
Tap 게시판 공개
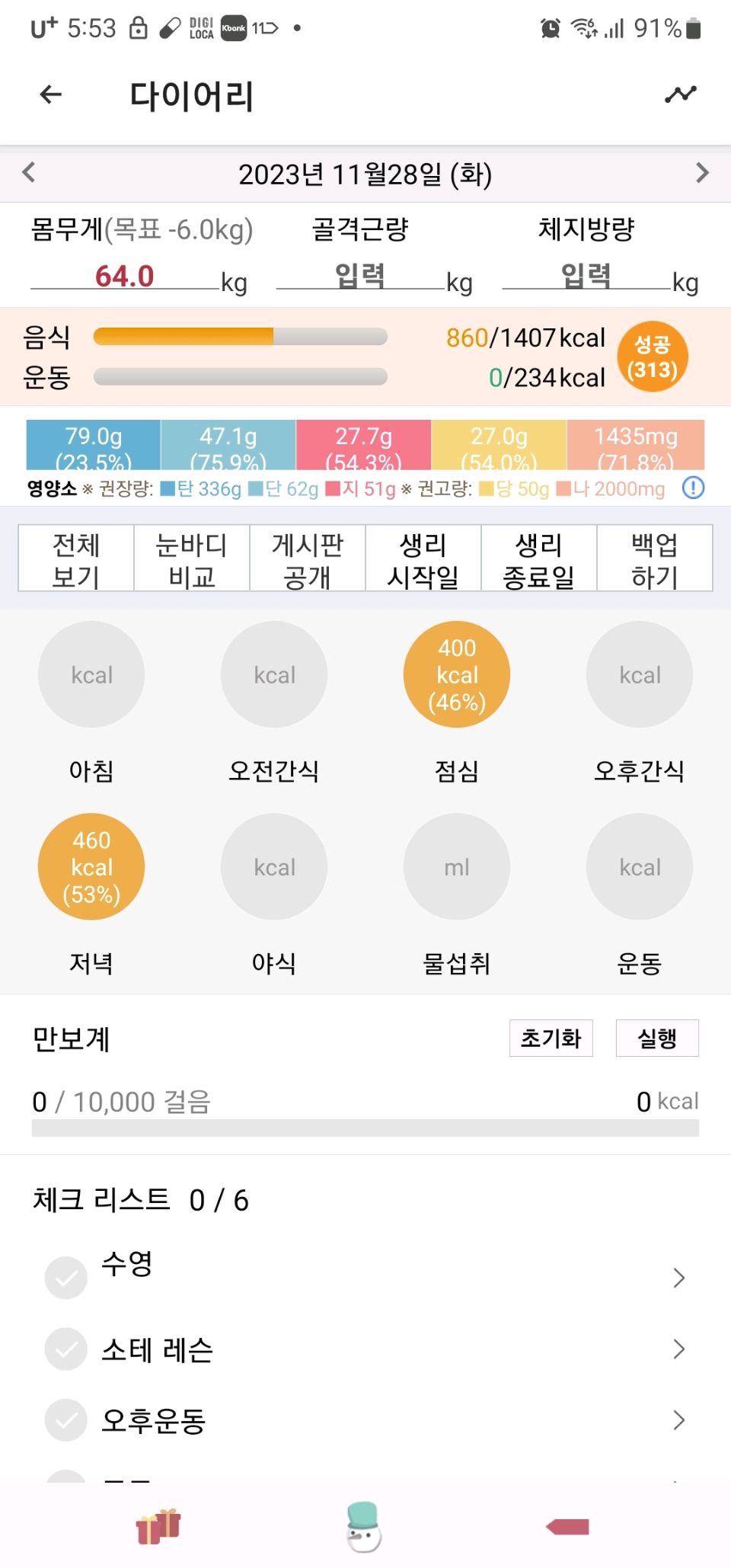308,558
